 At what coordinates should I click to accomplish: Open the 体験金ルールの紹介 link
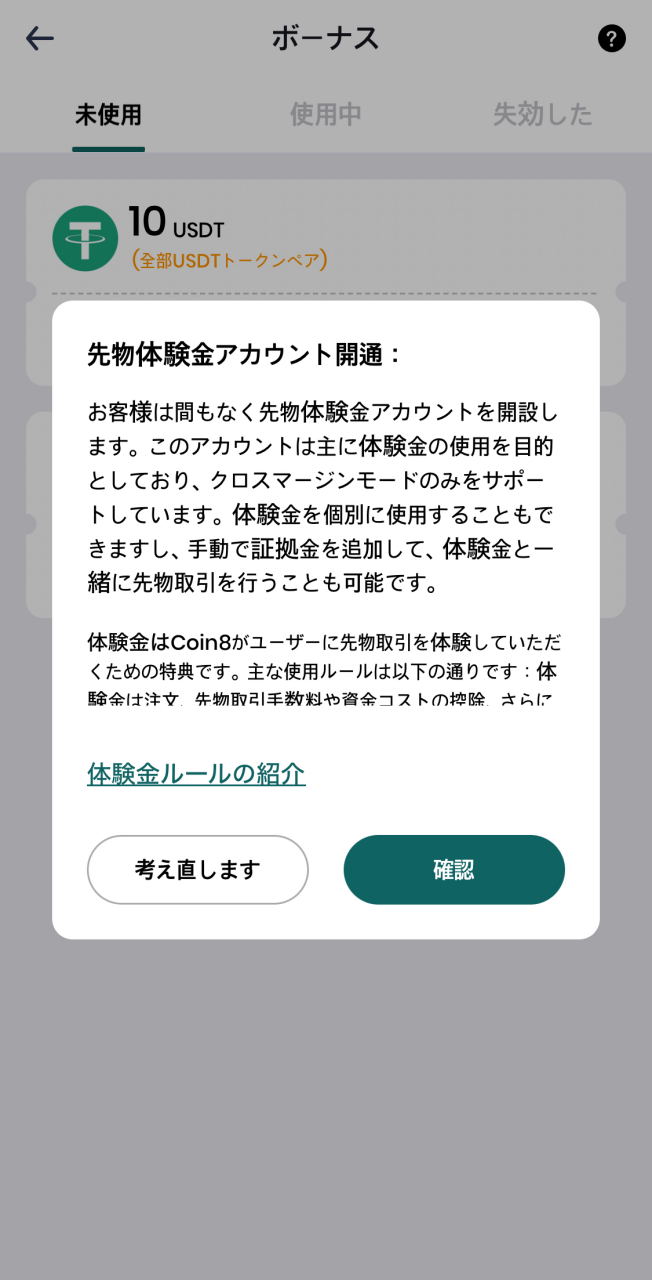pyautogui.click(x=196, y=773)
